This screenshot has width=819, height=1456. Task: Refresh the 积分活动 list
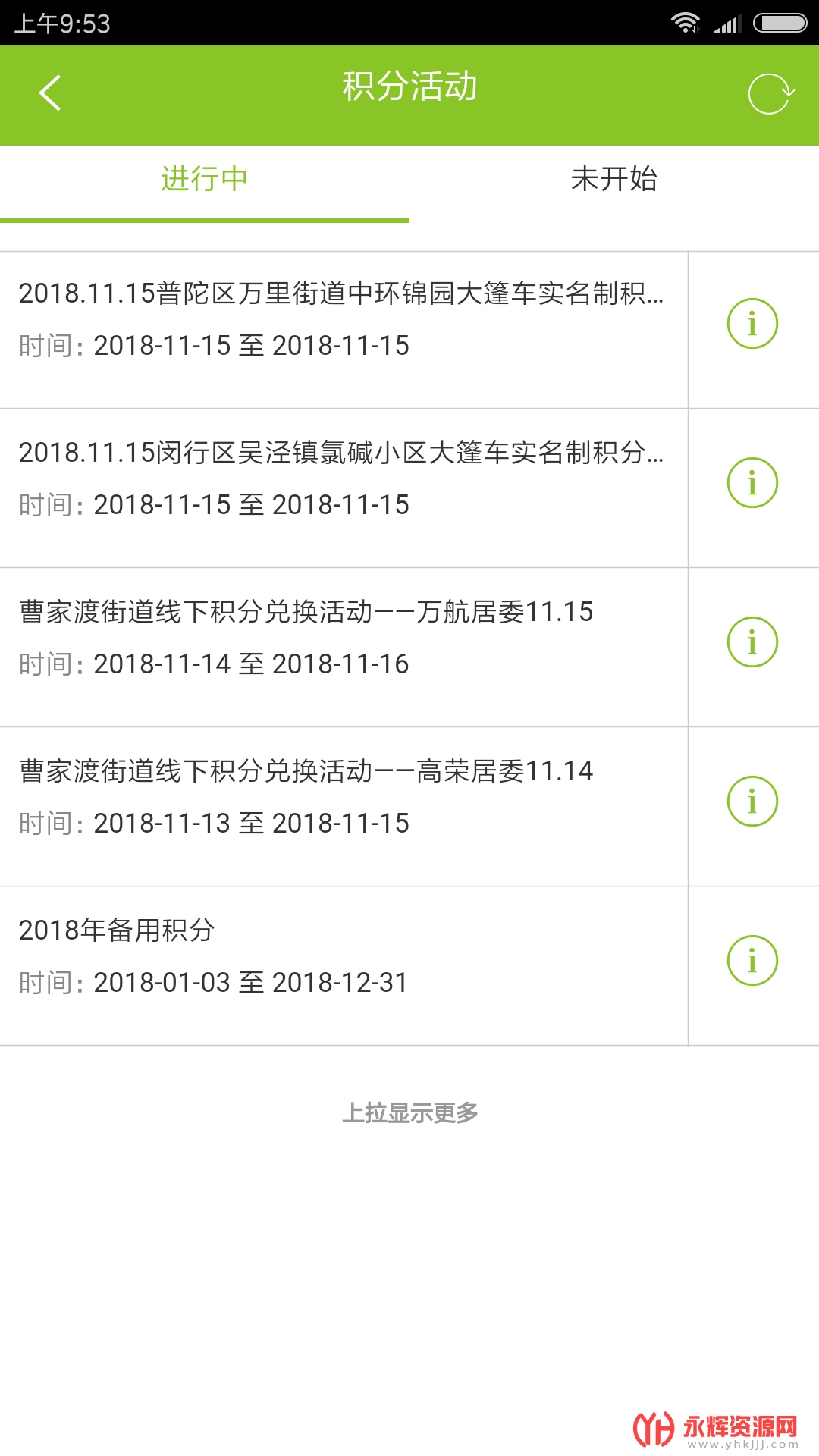pyautogui.click(x=770, y=94)
